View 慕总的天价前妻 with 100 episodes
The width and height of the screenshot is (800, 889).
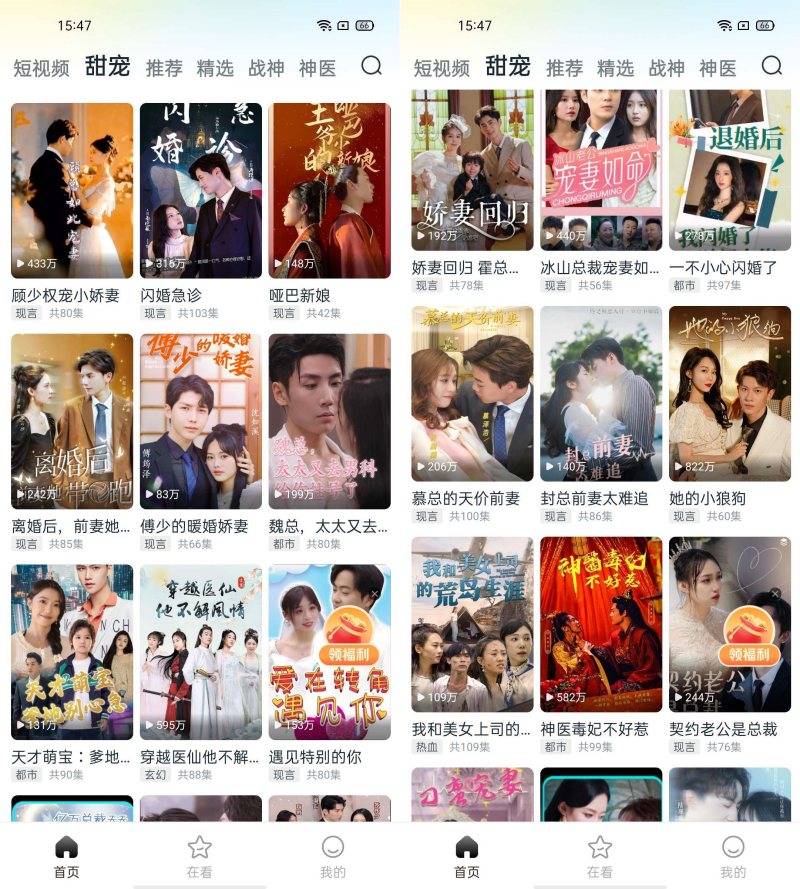coord(472,393)
